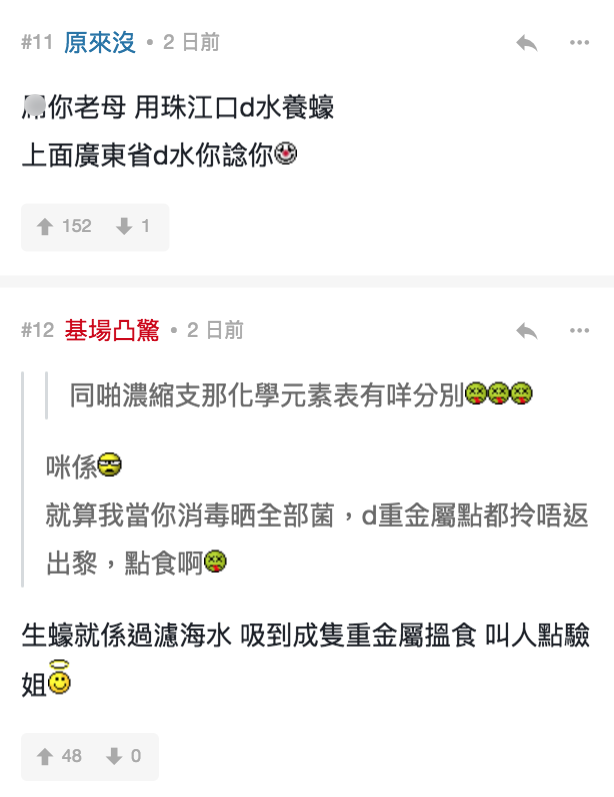Open overflow menu for comment #12

pos(580,331)
